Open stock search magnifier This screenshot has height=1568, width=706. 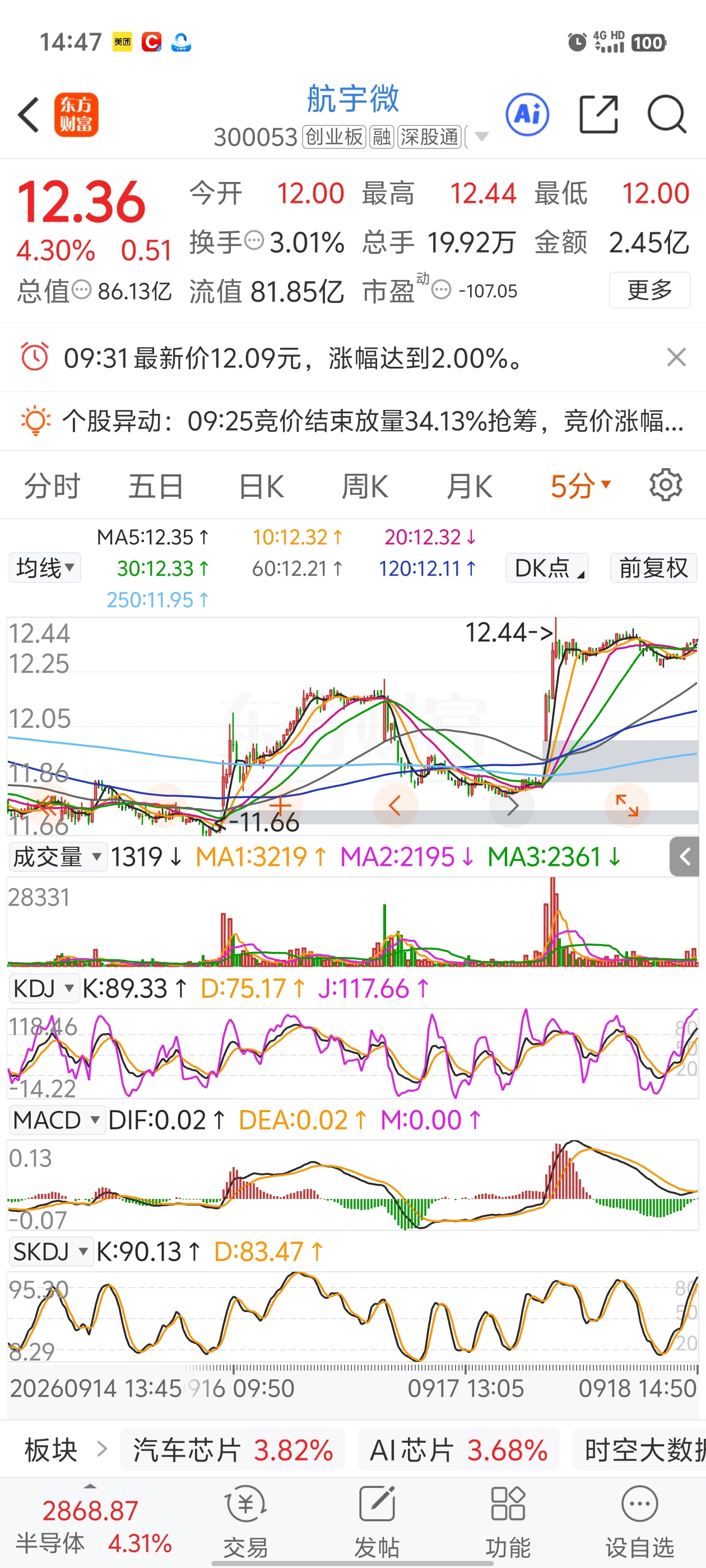pos(667,114)
